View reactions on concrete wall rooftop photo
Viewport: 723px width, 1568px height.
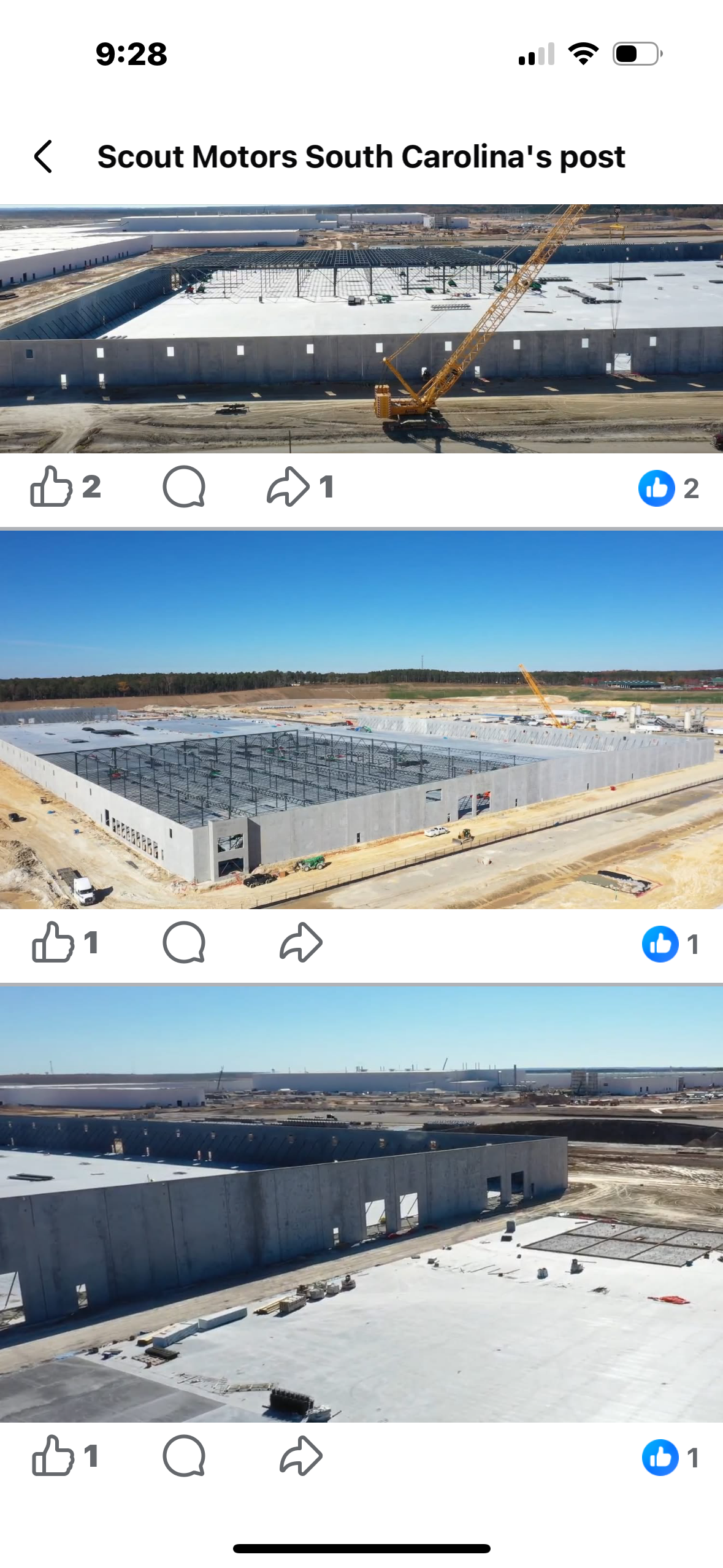coord(670,1458)
